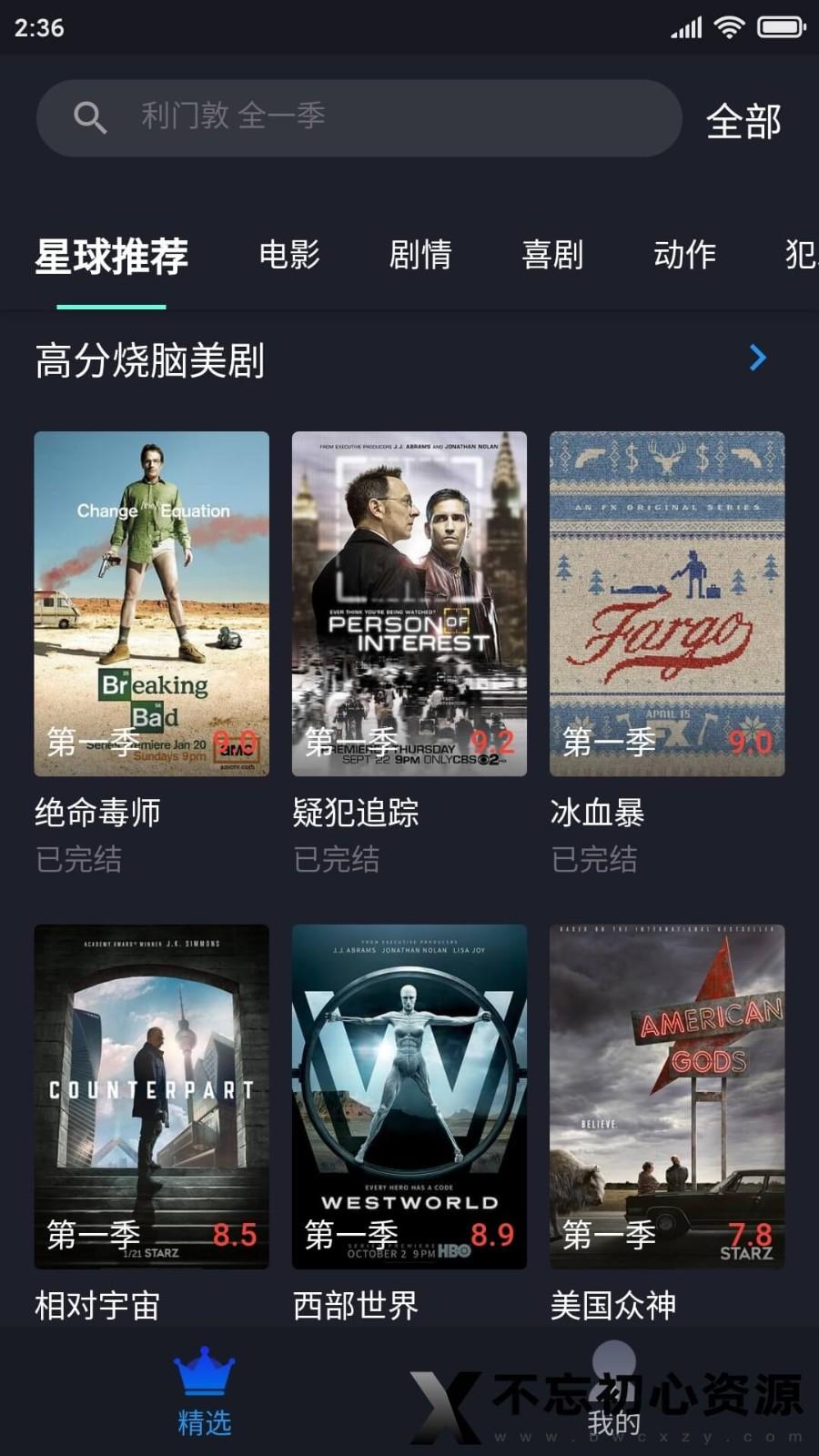Go to the 喜剧 tab

point(552,255)
